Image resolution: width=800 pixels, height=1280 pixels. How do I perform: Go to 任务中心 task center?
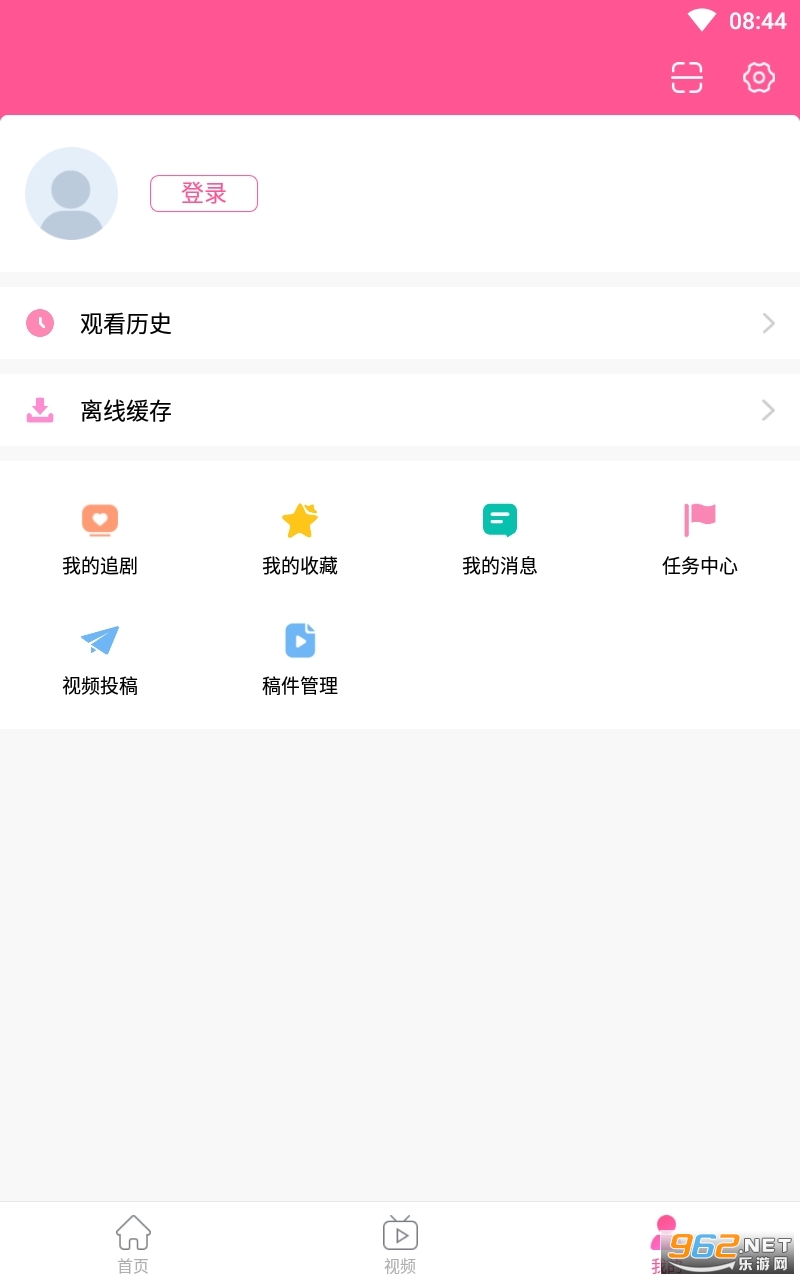click(700, 538)
